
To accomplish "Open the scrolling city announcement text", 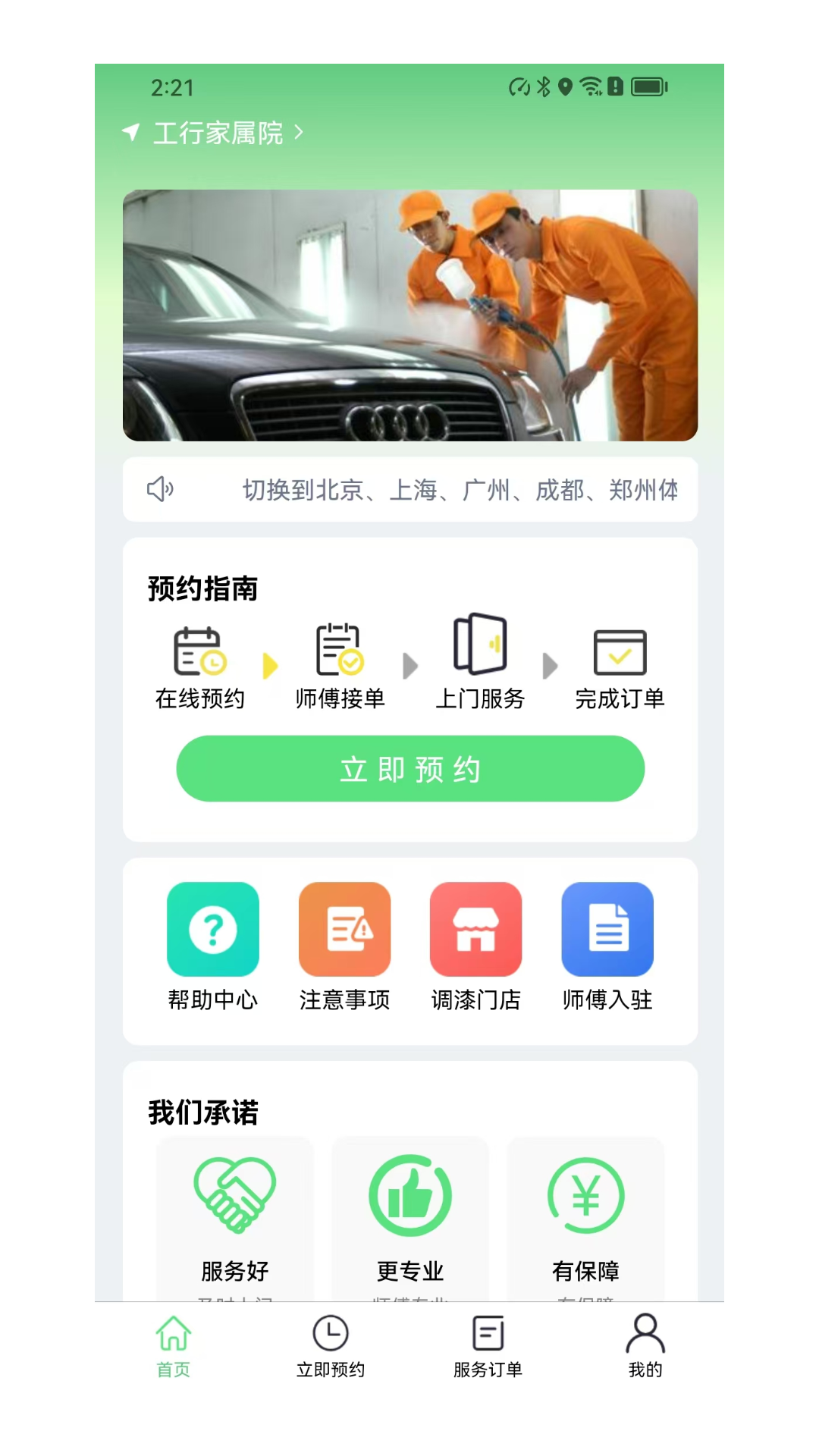I will [x=463, y=489].
